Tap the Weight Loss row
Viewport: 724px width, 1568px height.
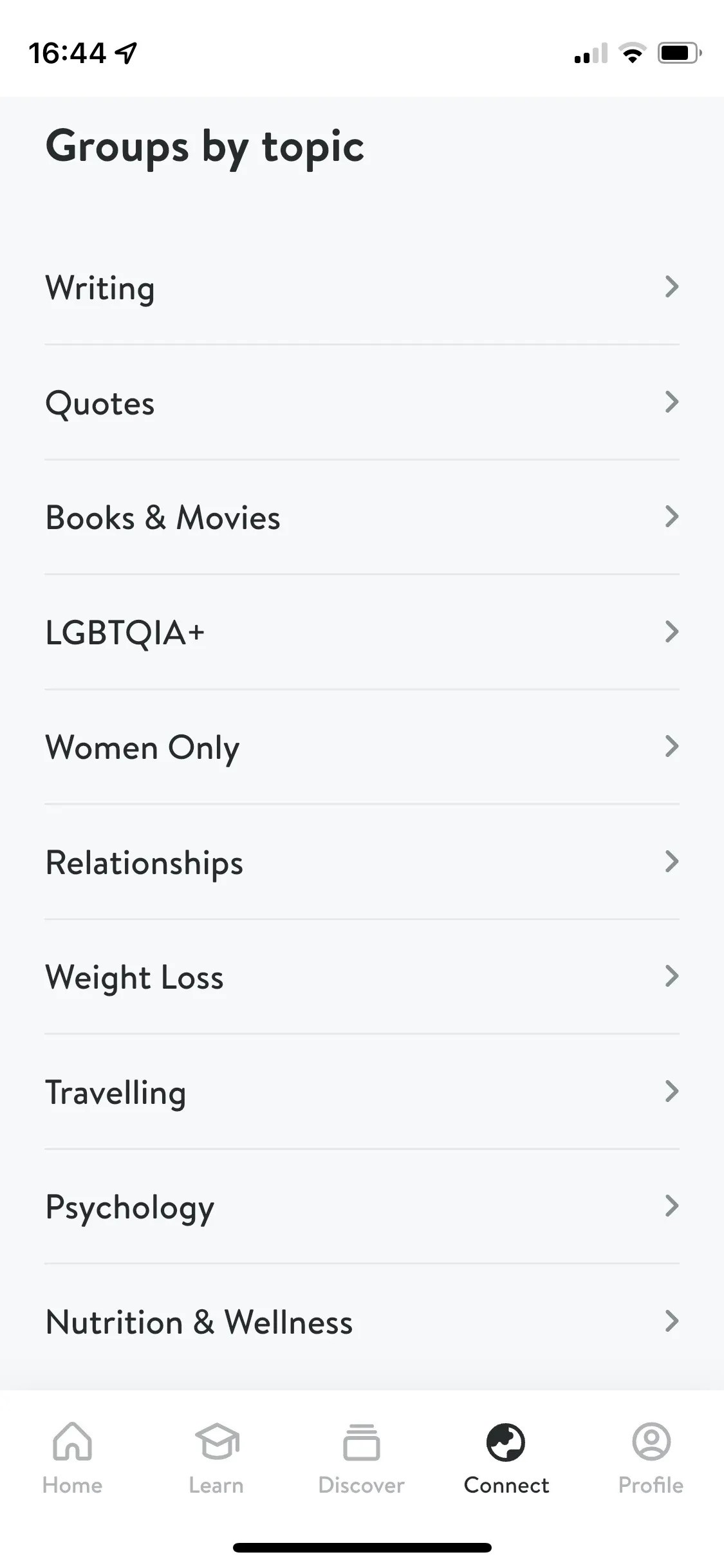click(673, 976)
